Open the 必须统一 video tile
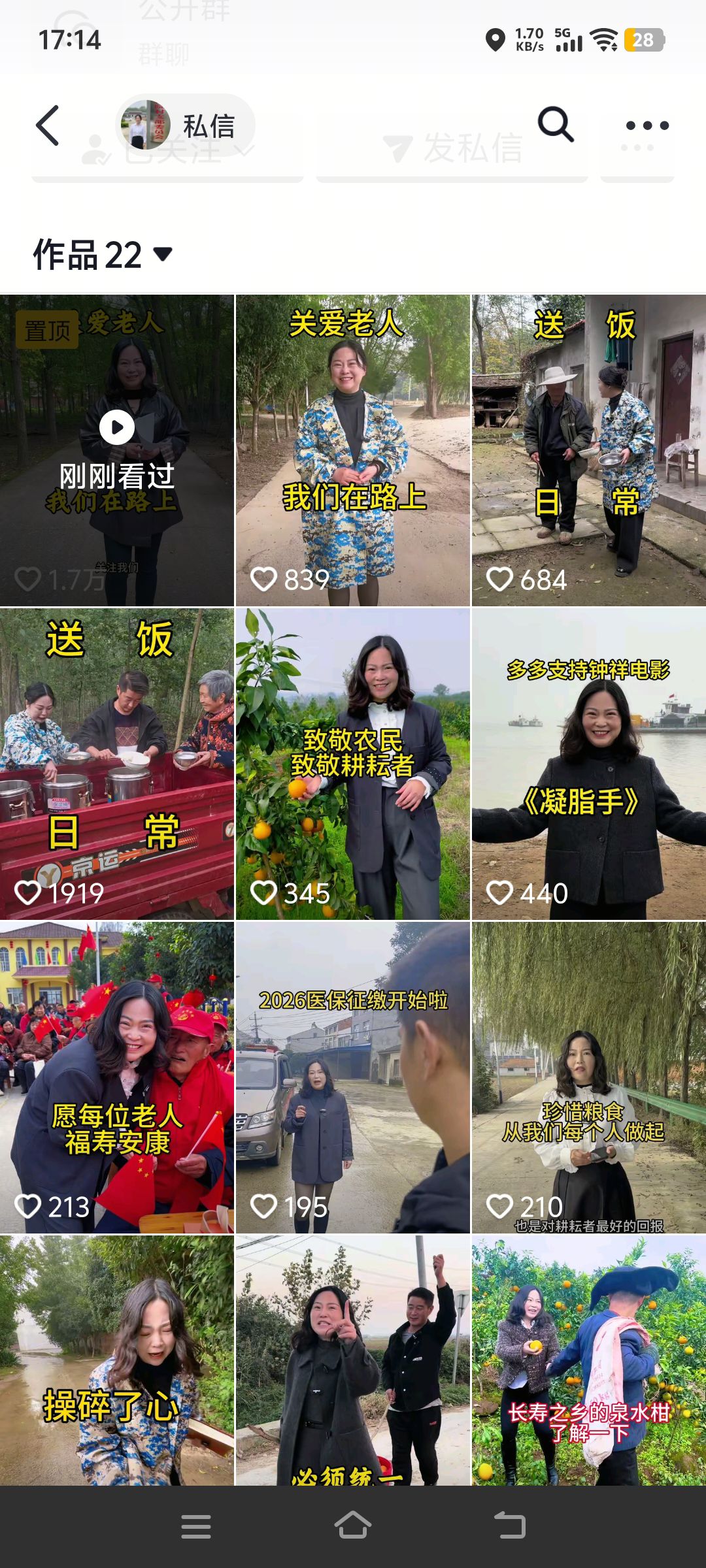 tap(353, 1360)
